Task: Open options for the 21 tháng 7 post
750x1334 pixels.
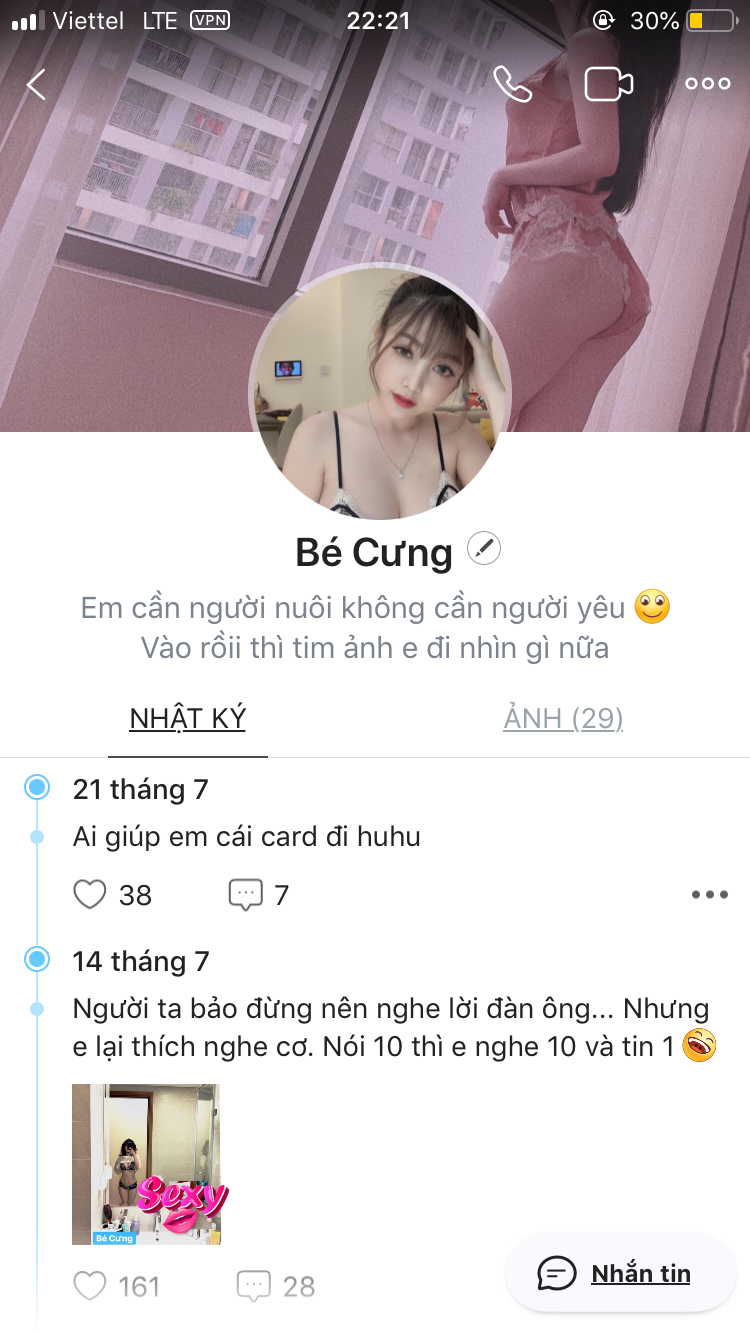Action: [x=709, y=895]
